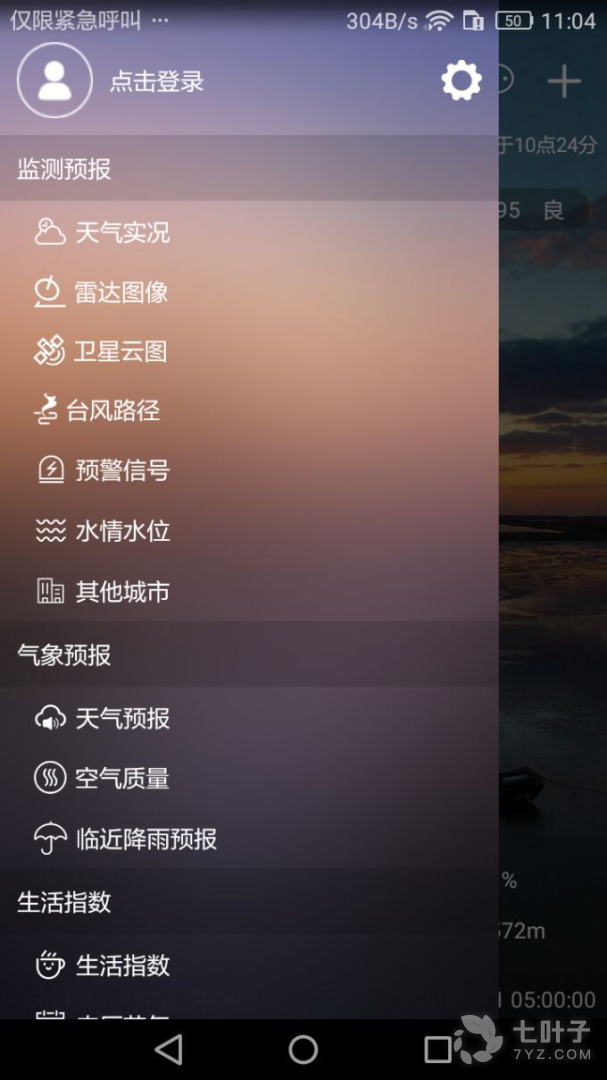Open 雷达图像 radar images
The height and width of the screenshot is (1080, 607).
click(x=121, y=292)
